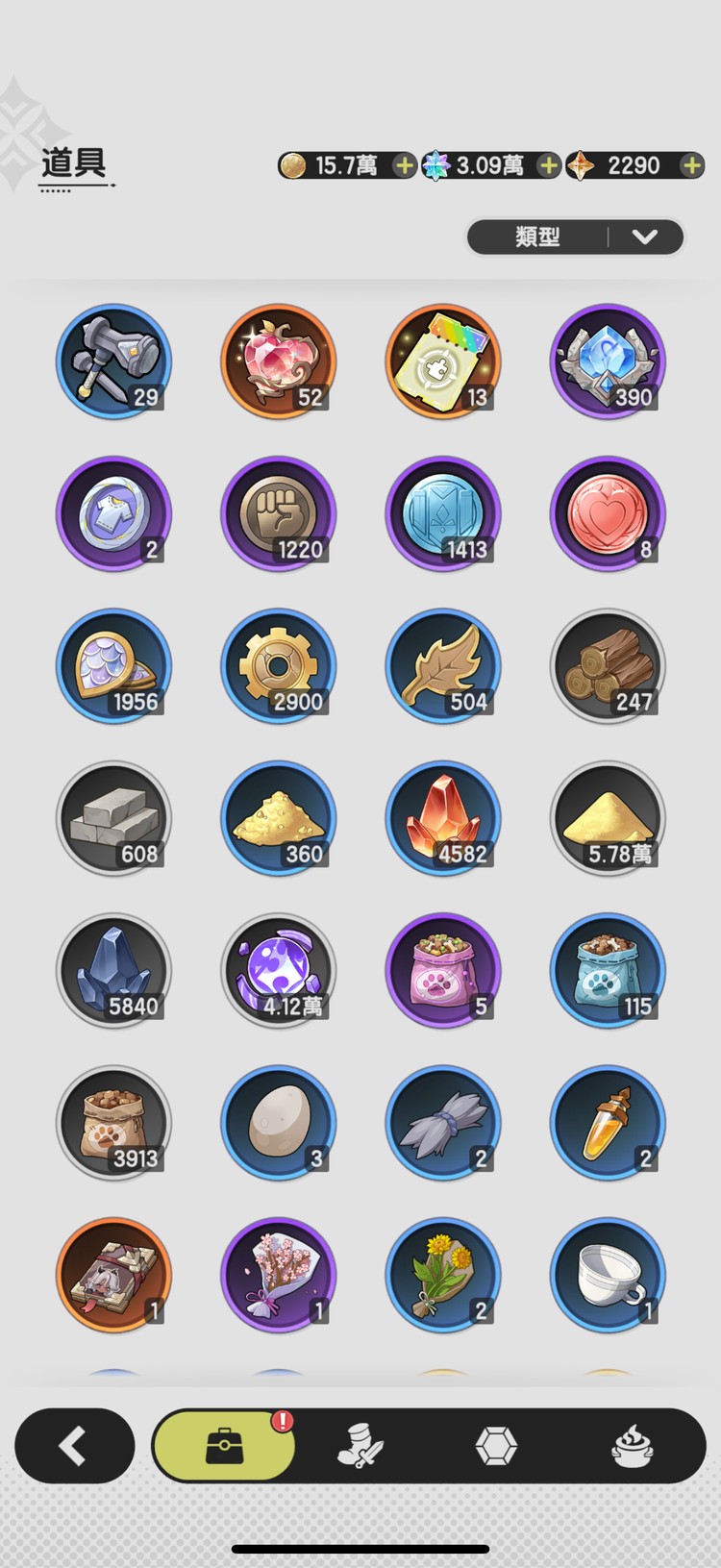Select the pink fruit item with count 52
This screenshot has width=721, height=1568.
[x=279, y=361]
